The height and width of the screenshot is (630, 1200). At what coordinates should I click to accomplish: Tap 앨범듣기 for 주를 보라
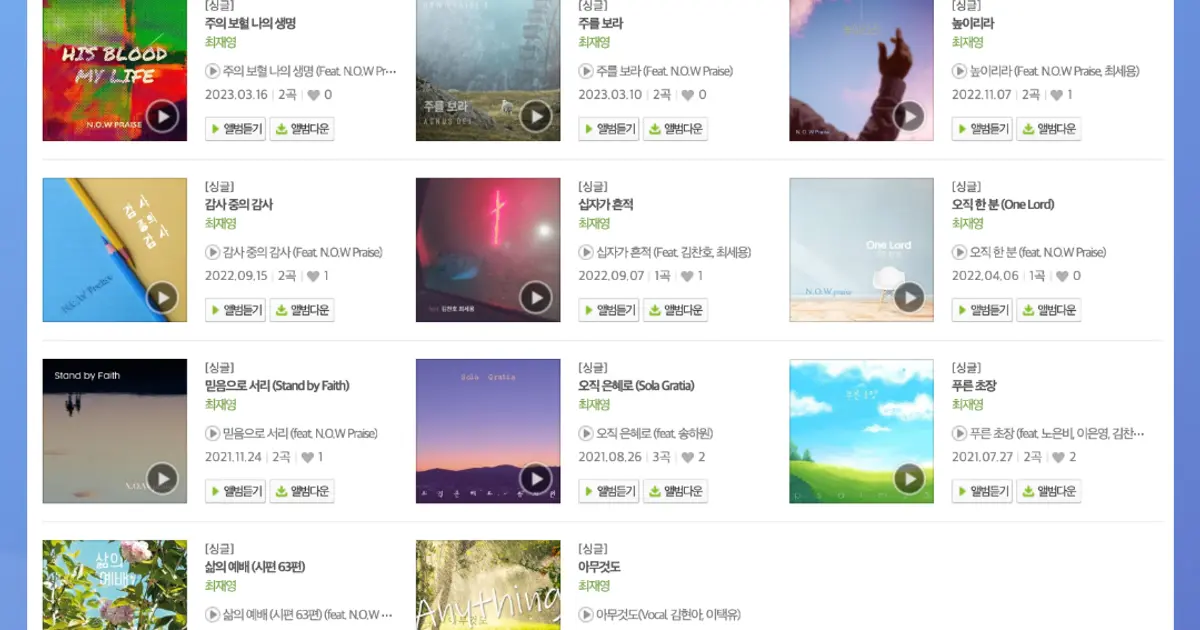(x=609, y=129)
